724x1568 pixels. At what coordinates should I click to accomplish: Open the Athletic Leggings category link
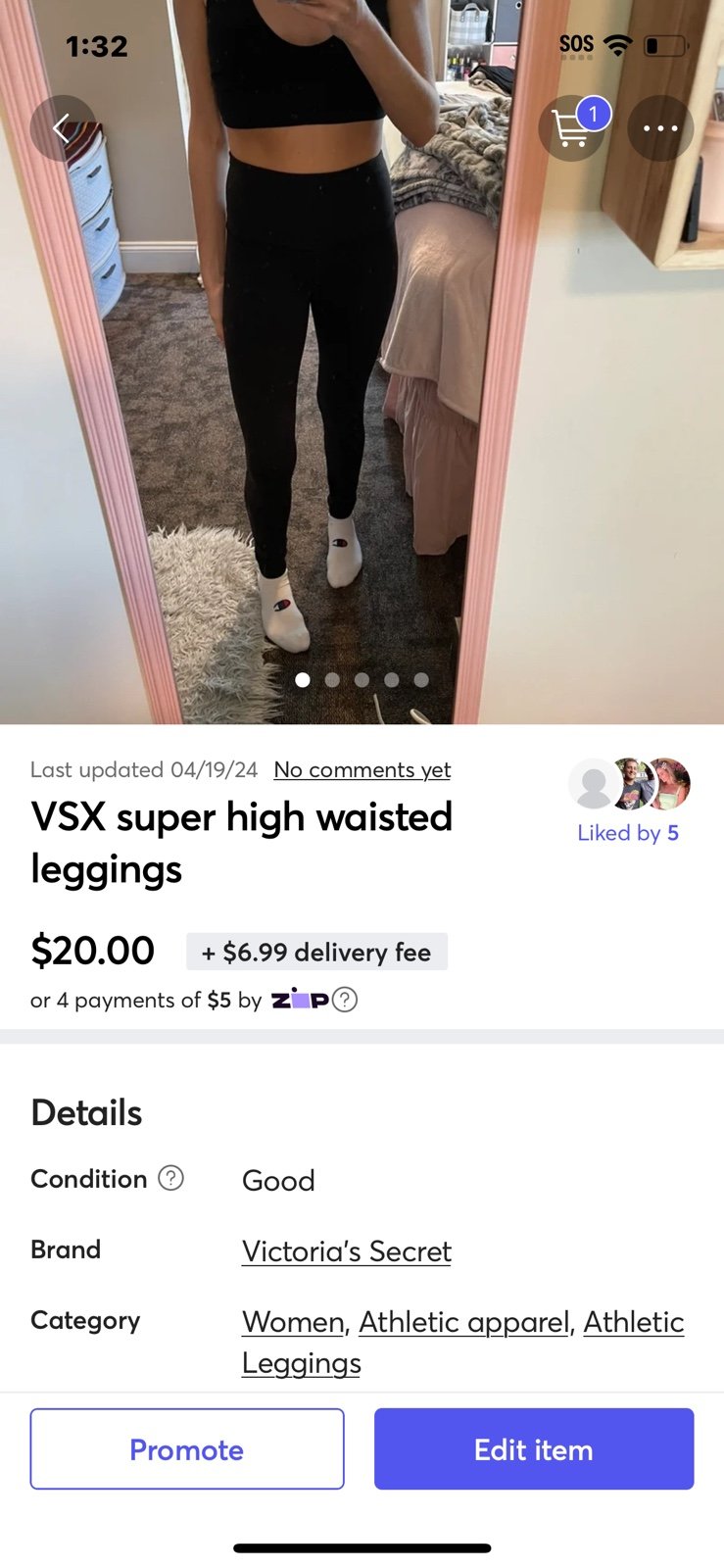tap(463, 1343)
